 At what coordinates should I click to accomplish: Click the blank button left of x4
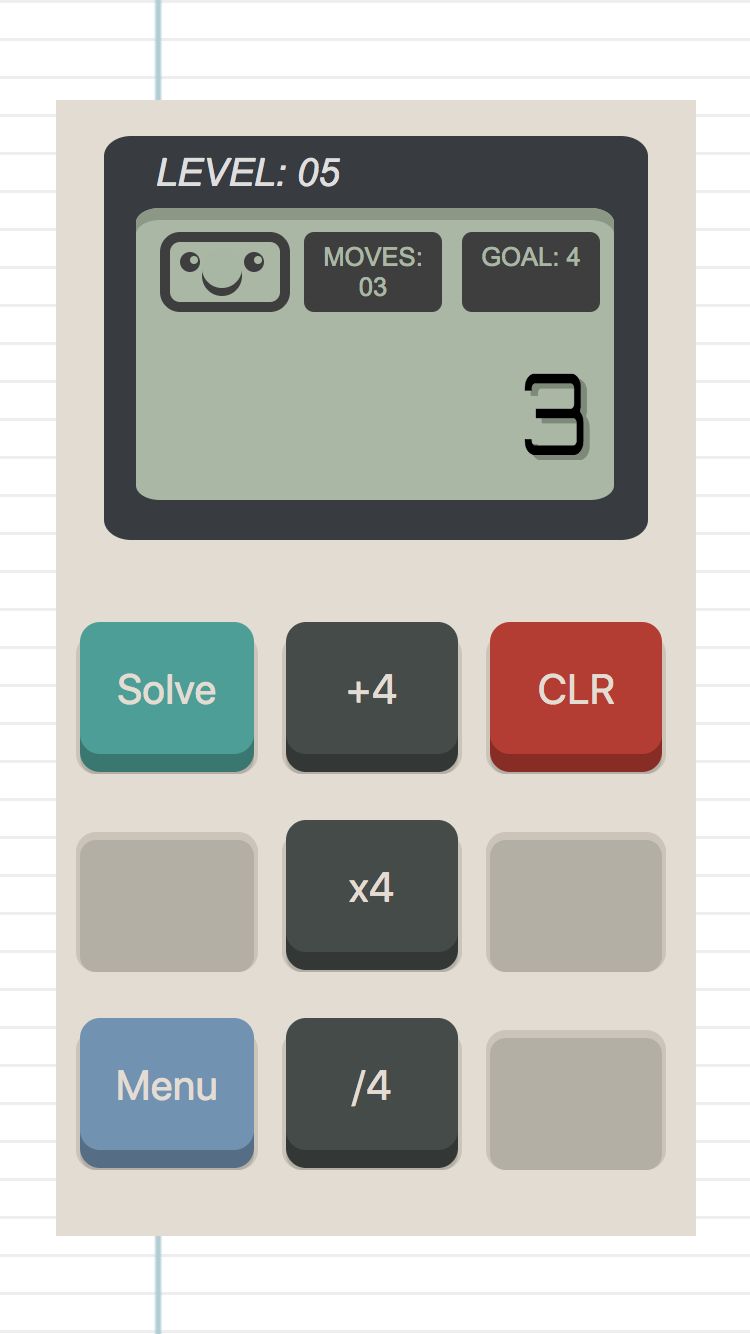click(x=166, y=901)
